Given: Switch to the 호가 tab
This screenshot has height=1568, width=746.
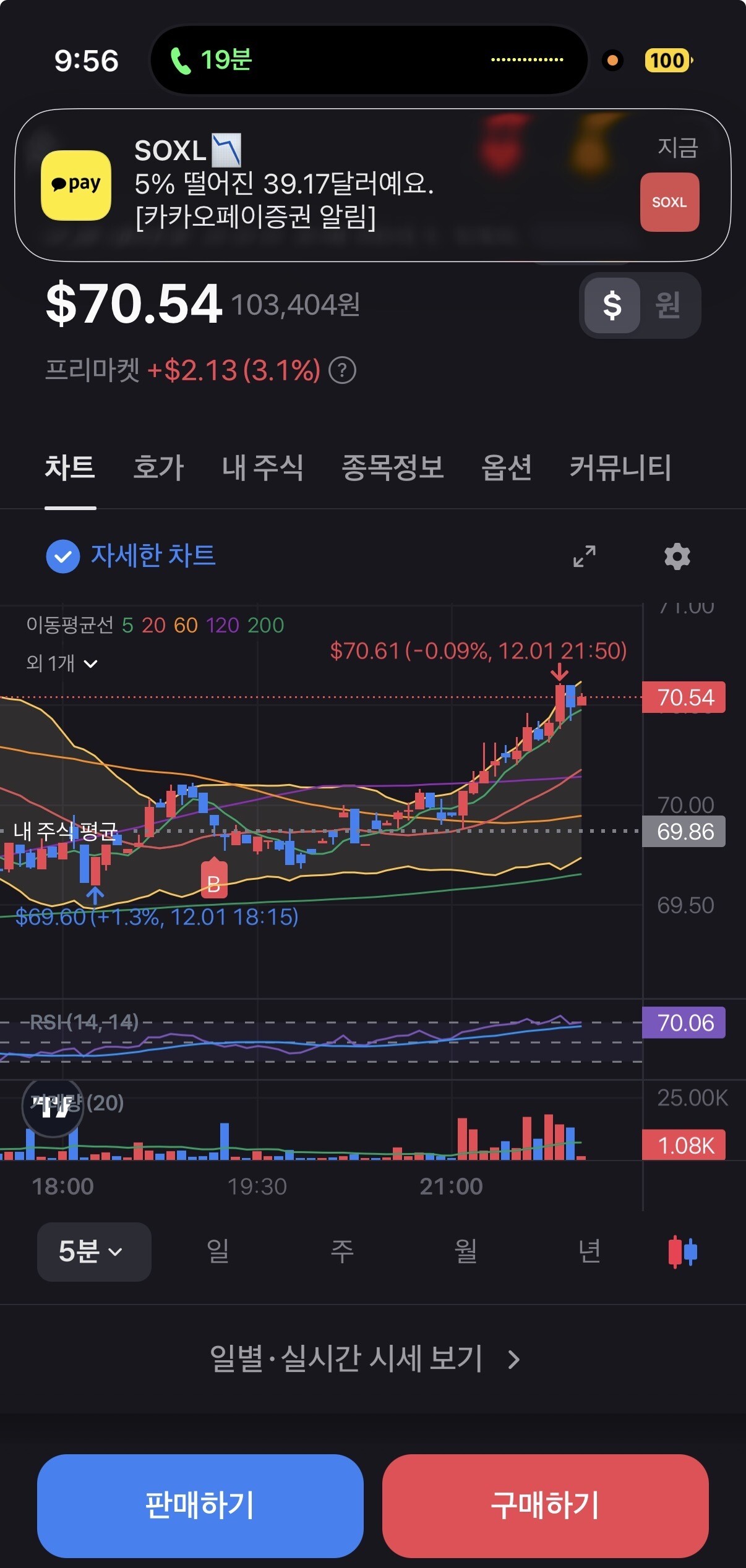Looking at the screenshot, I should pos(158,467).
